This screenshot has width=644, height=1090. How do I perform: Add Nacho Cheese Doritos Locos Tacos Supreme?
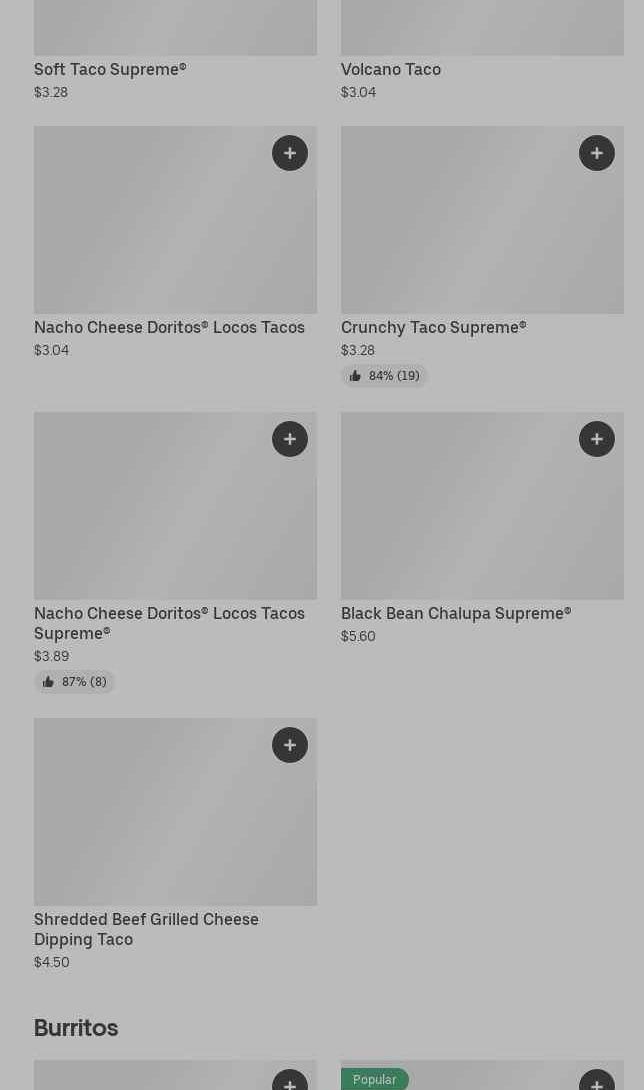click(x=290, y=439)
